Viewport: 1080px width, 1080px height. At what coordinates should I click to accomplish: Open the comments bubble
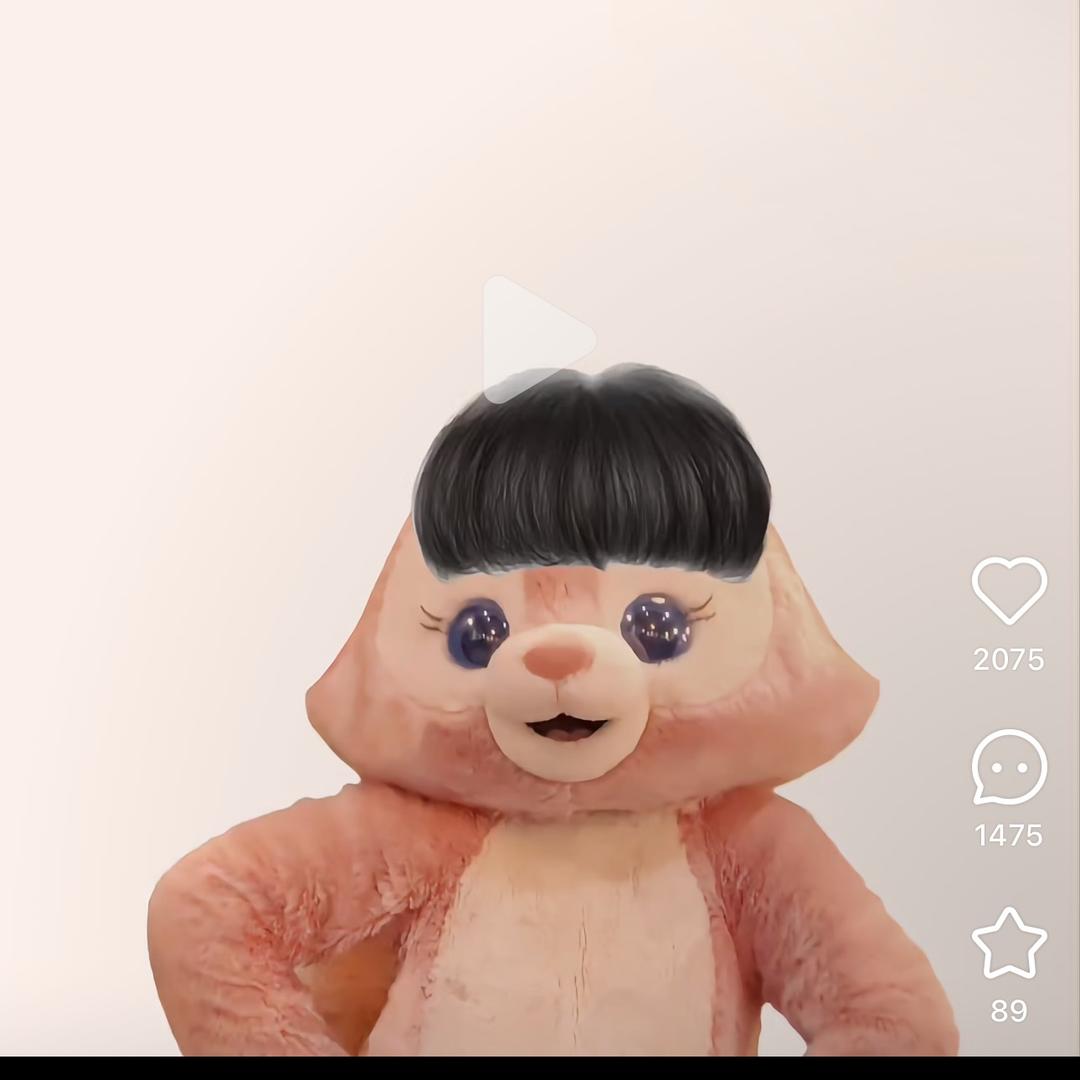coord(1009,767)
